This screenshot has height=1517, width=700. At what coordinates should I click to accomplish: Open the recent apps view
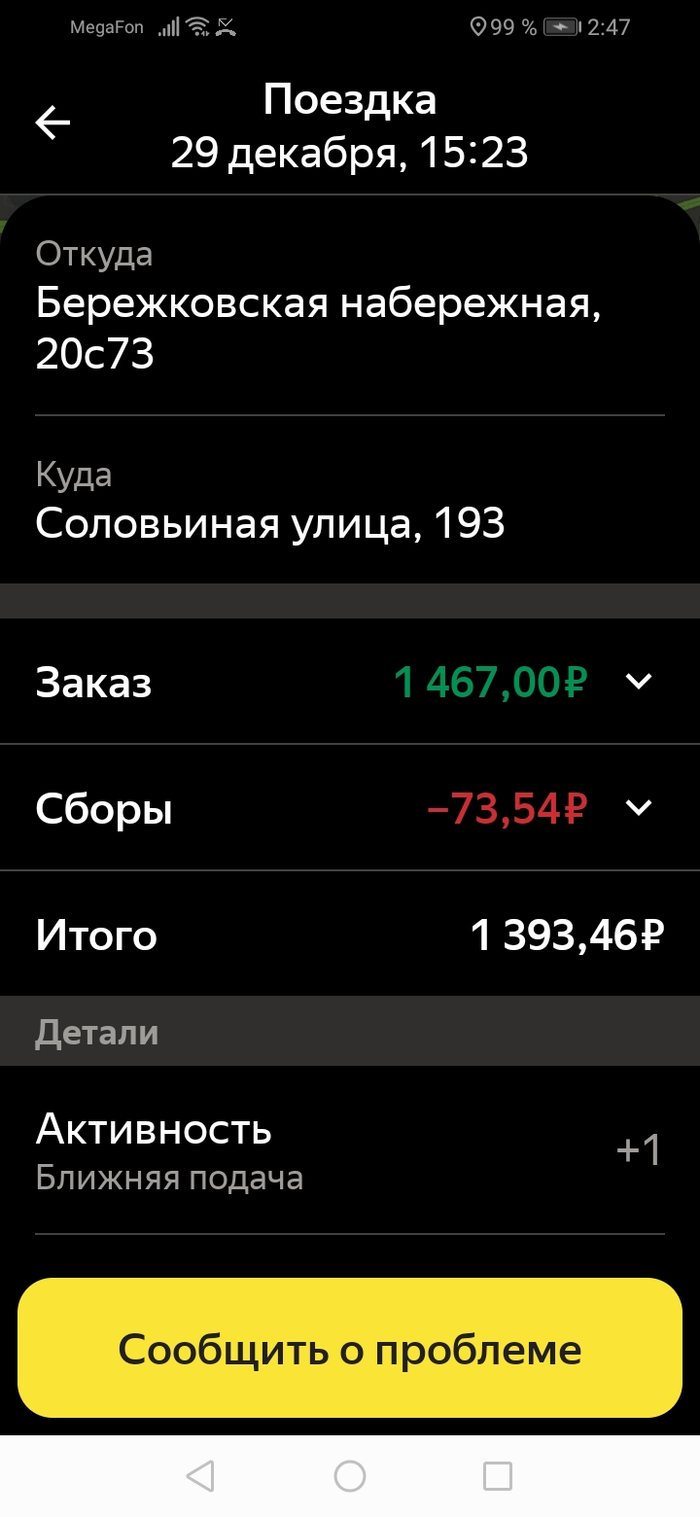point(497,1476)
